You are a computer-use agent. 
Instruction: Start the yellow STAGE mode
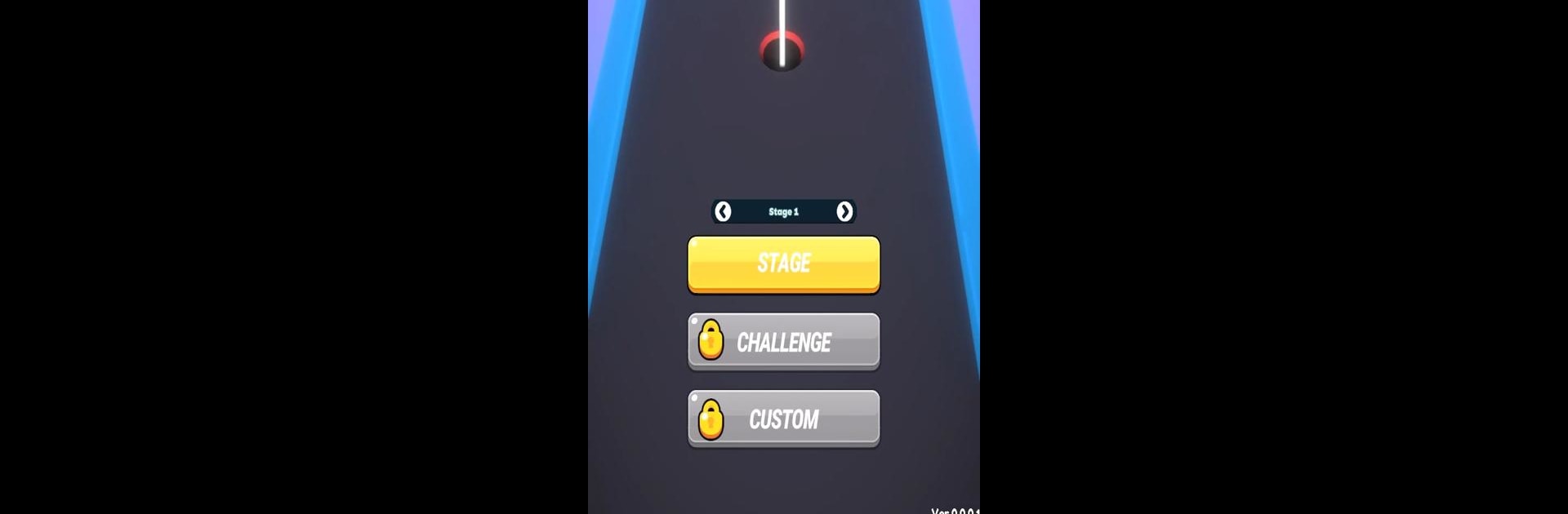tap(783, 264)
